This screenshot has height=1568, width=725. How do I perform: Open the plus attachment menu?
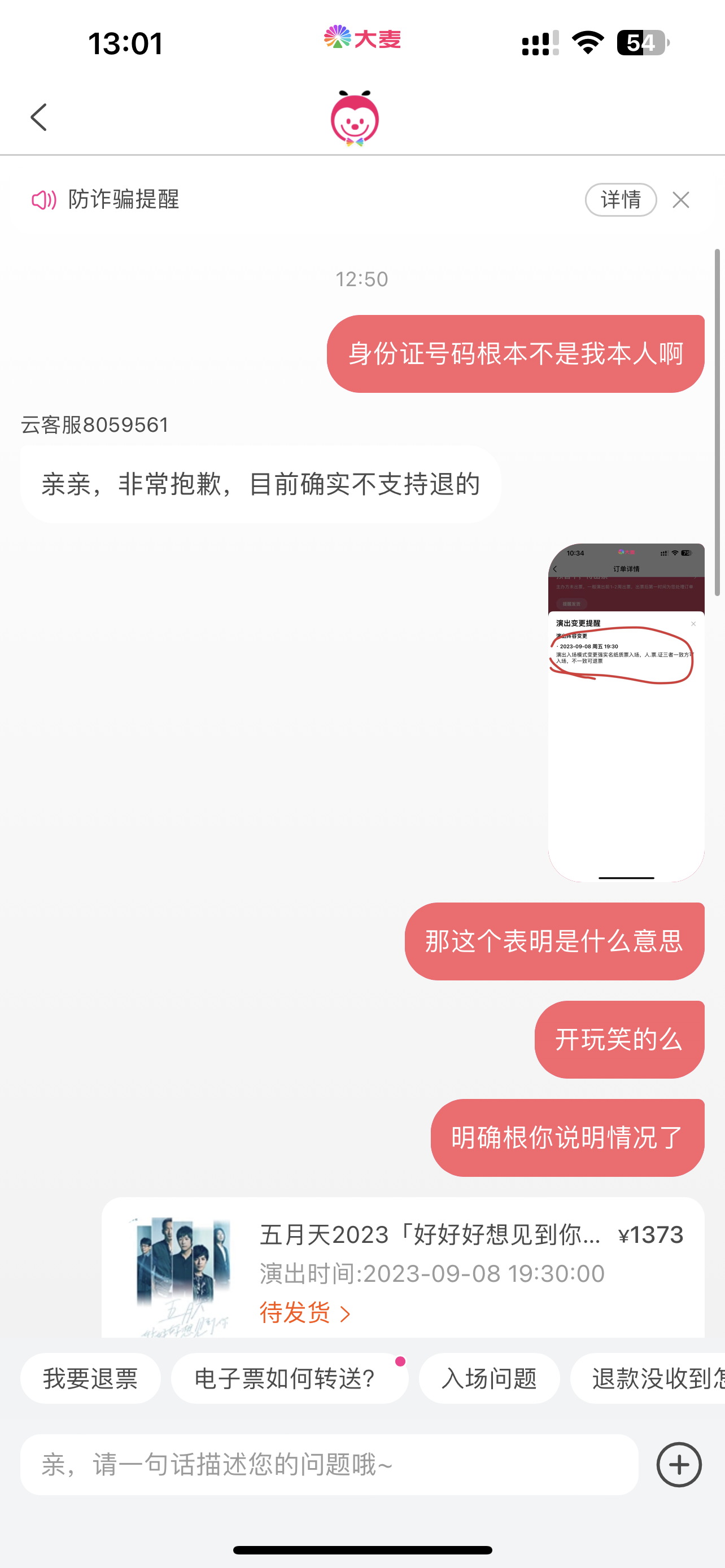(x=679, y=1465)
